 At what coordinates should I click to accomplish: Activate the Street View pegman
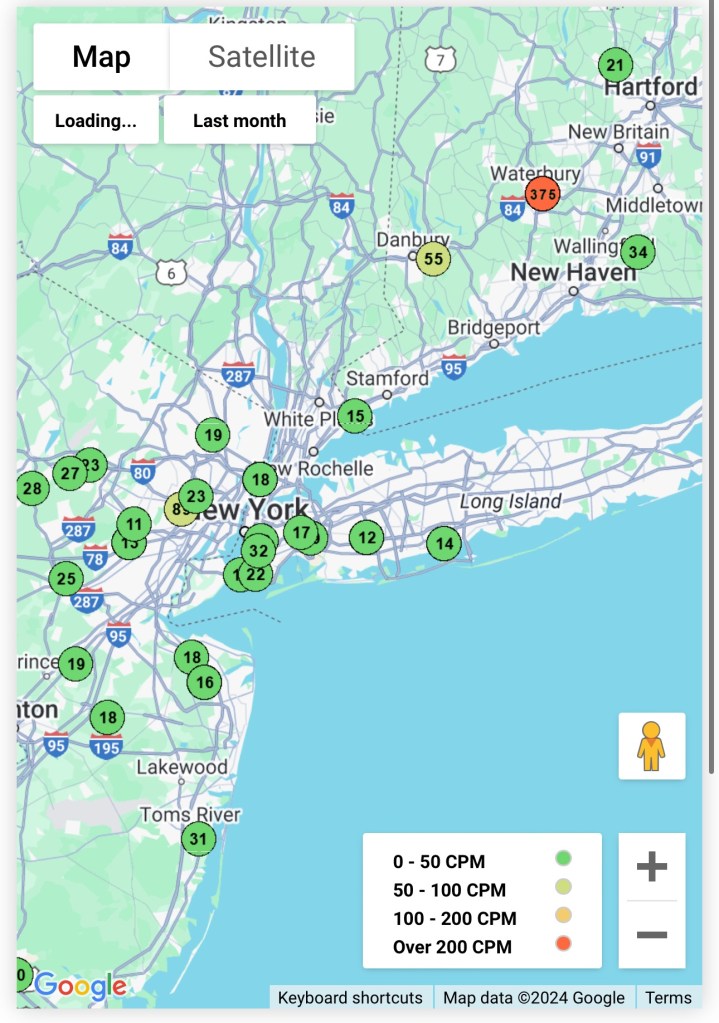click(651, 746)
